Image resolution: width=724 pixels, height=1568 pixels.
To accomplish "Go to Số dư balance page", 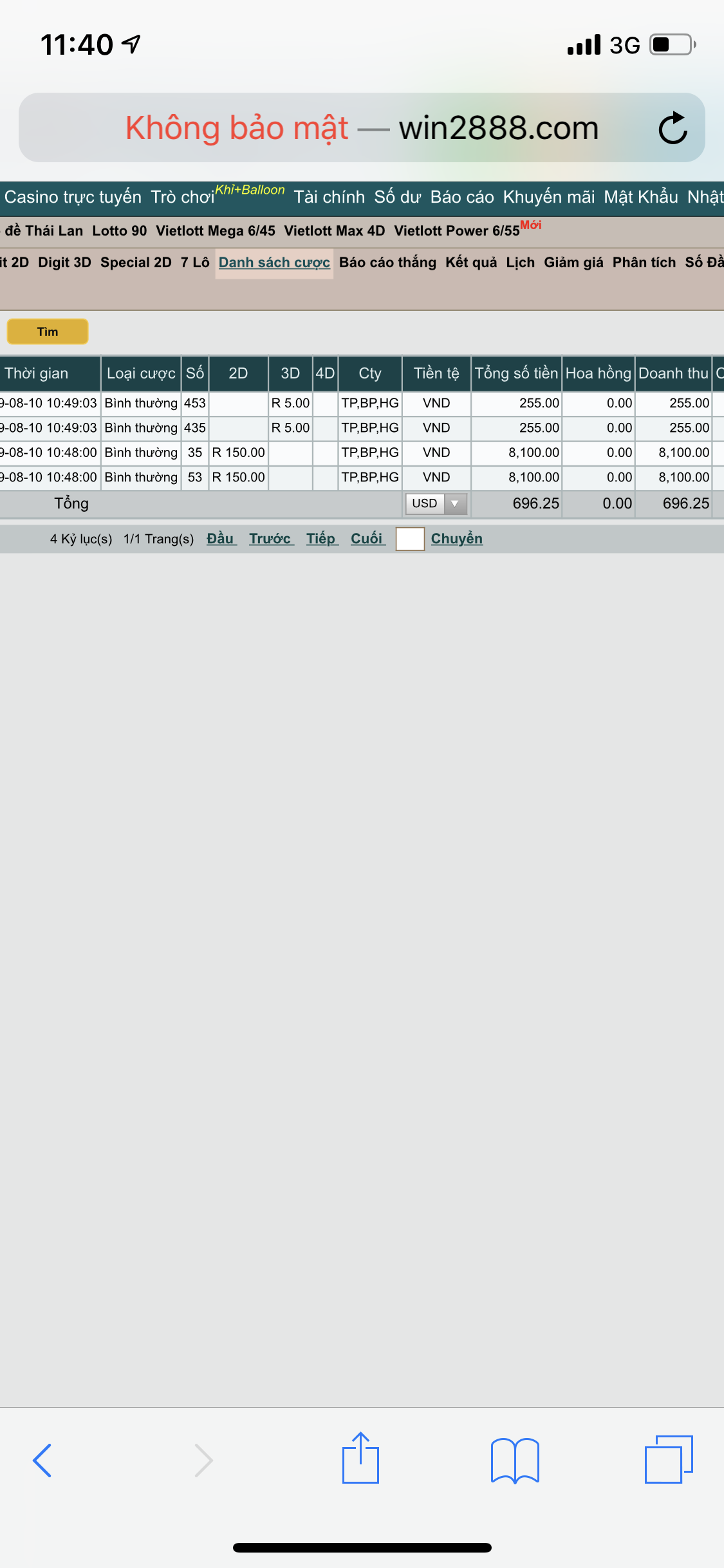I will [398, 197].
